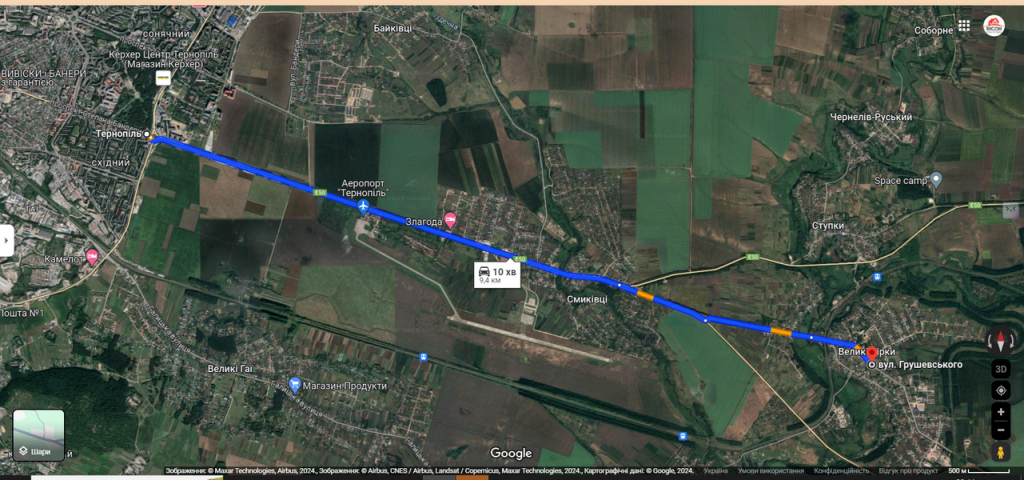Select the Space camp marker
The height and width of the screenshot is (480, 1024).
(x=936, y=180)
